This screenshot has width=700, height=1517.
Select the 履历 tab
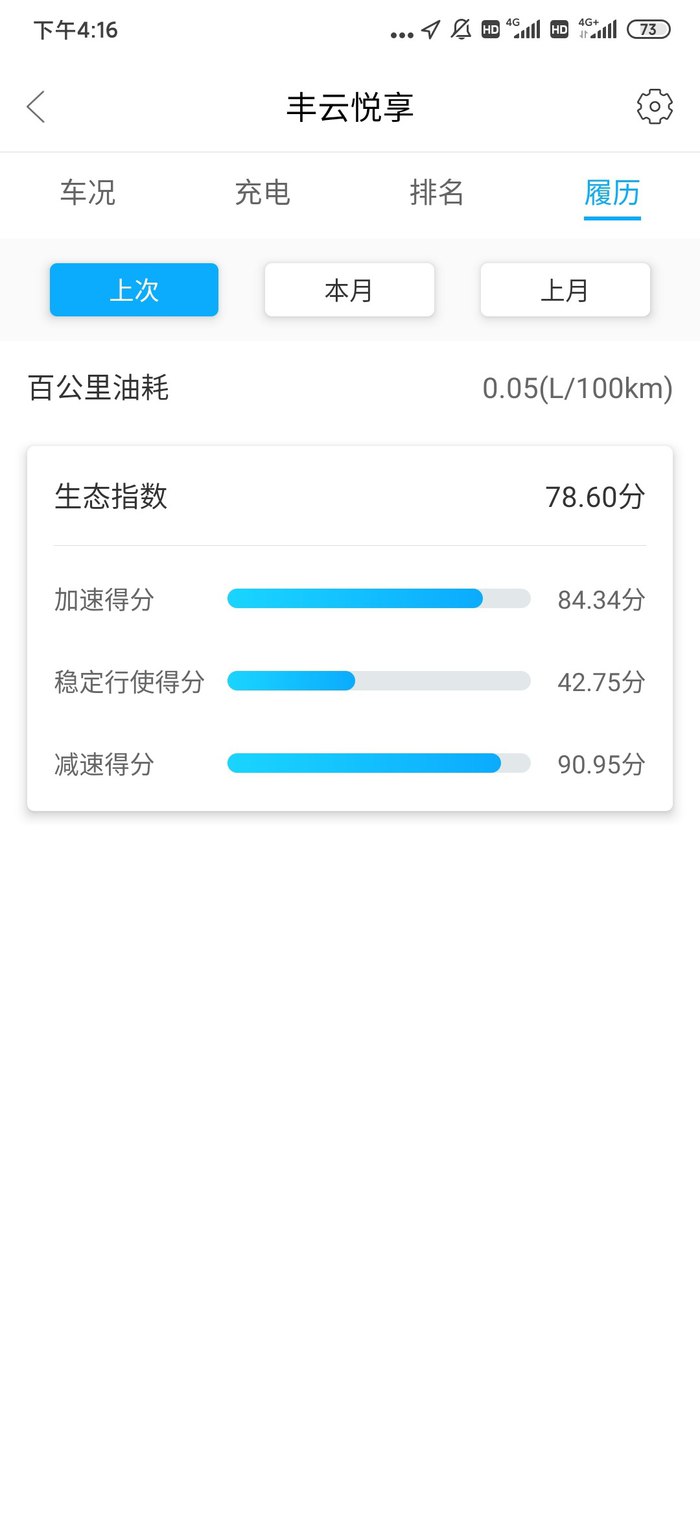pyautogui.click(x=612, y=193)
